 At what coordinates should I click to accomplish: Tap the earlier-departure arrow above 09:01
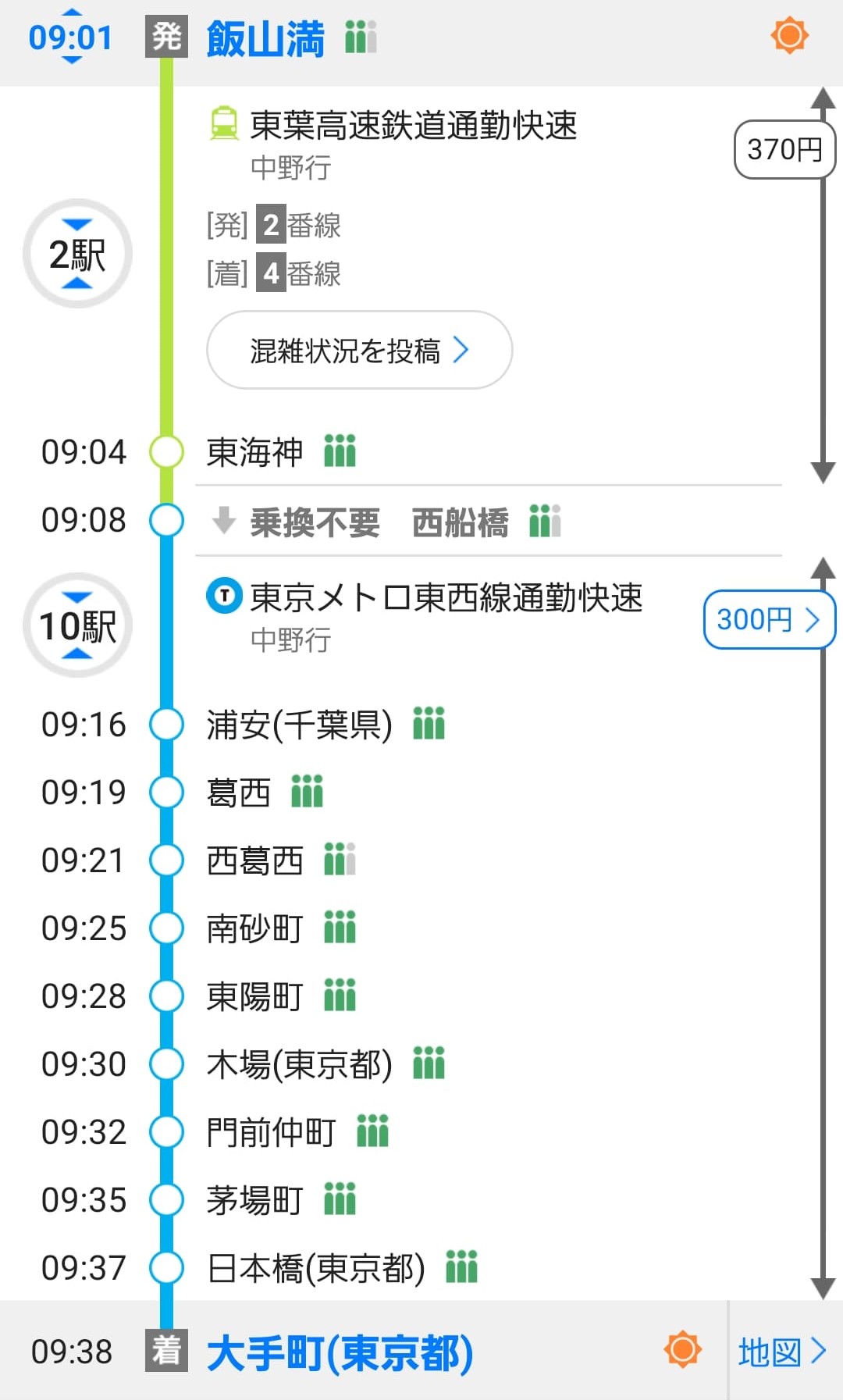pyautogui.click(x=71, y=13)
